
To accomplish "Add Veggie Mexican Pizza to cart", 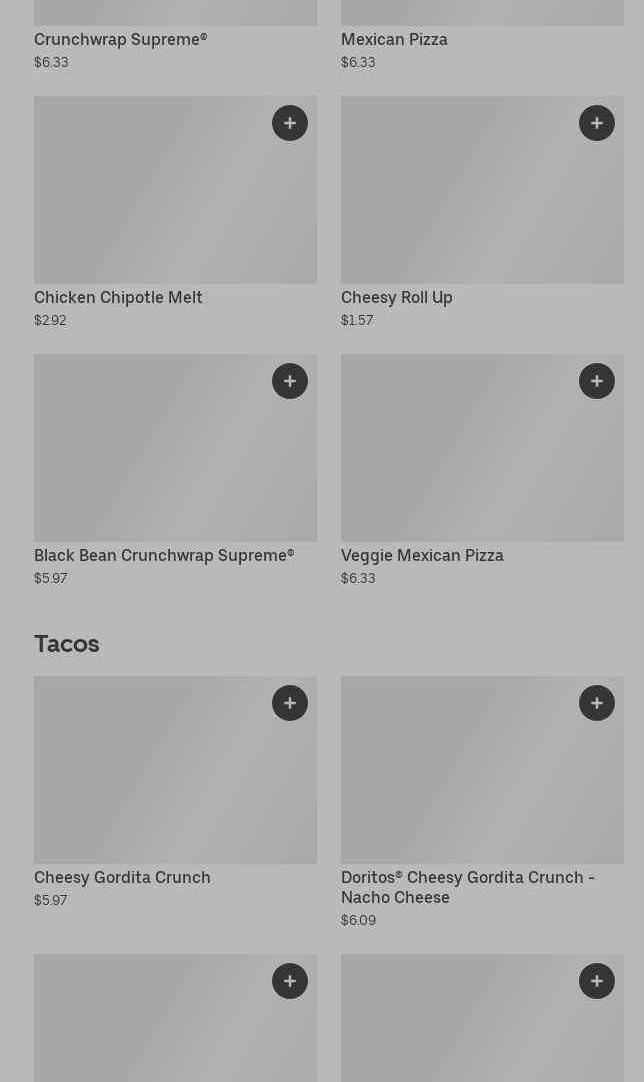I will 597,381.
